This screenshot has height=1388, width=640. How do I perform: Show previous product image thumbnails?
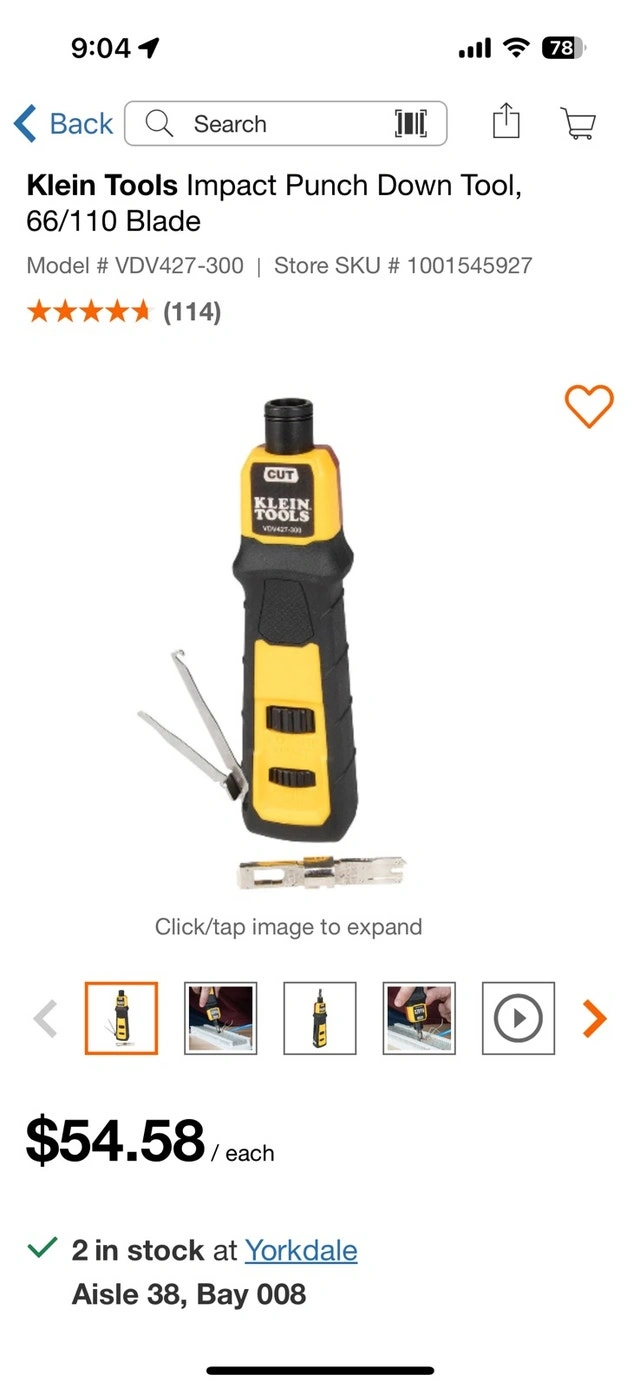coord(45,1018)
